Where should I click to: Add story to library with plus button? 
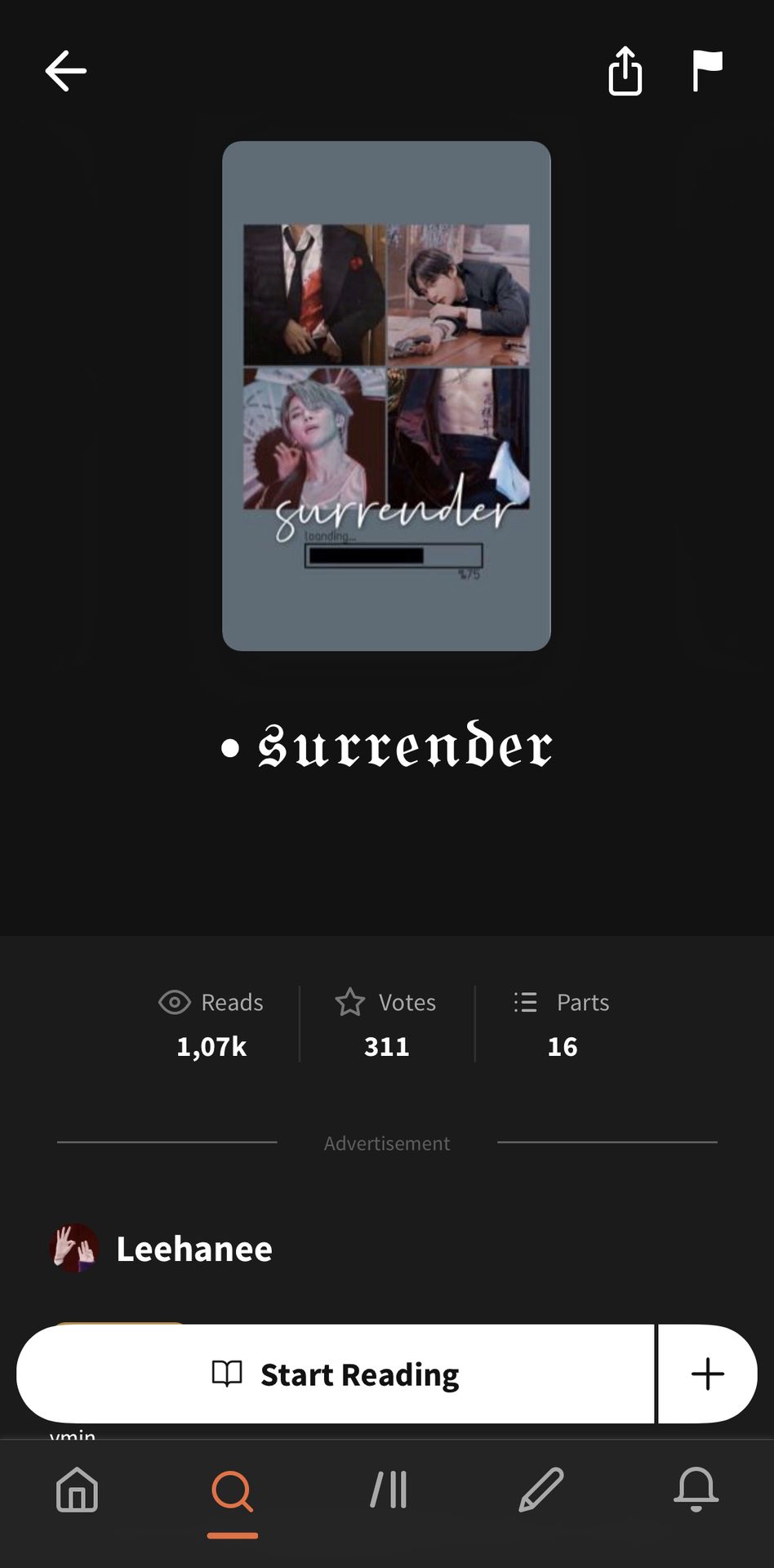(x=707, y=1374)
